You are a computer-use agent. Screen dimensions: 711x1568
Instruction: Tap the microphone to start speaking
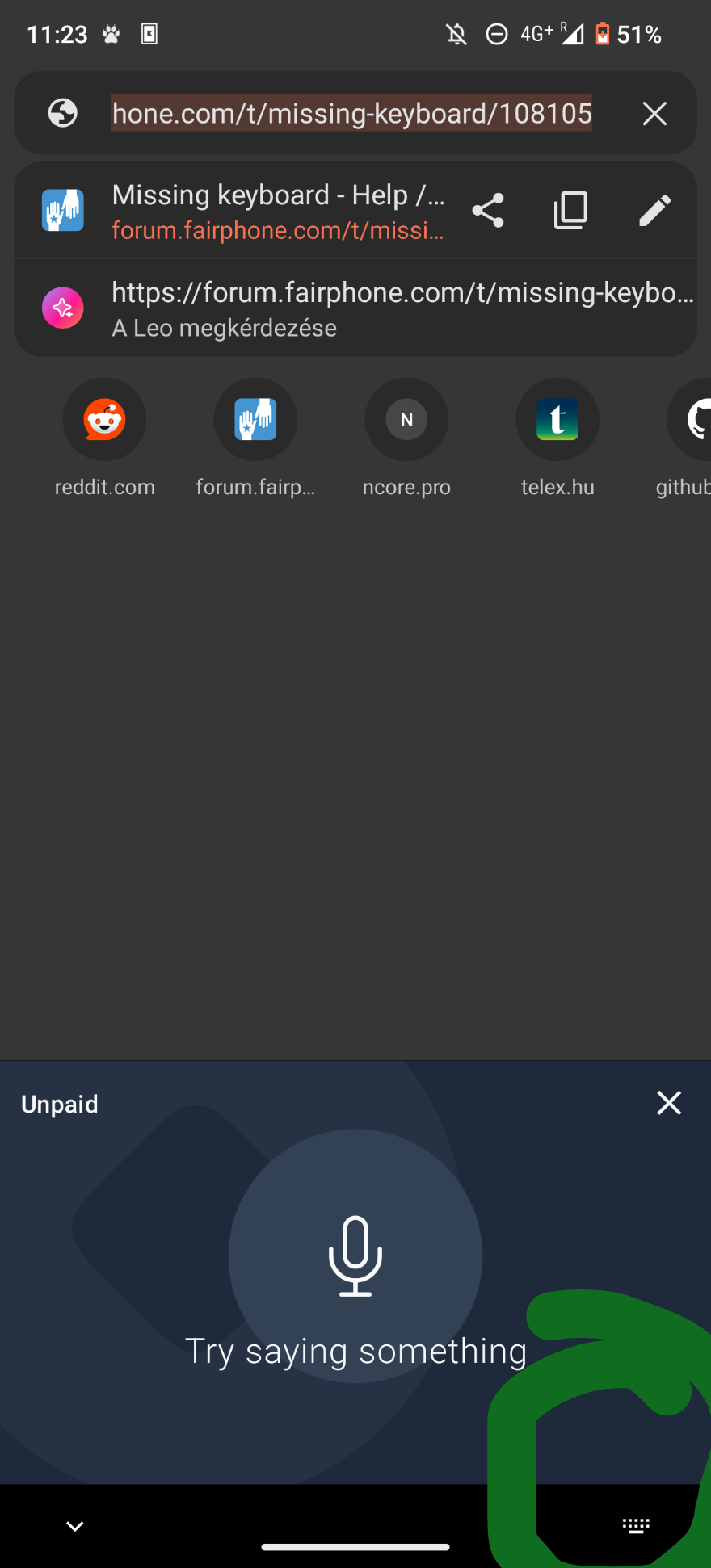(355, 1256)
